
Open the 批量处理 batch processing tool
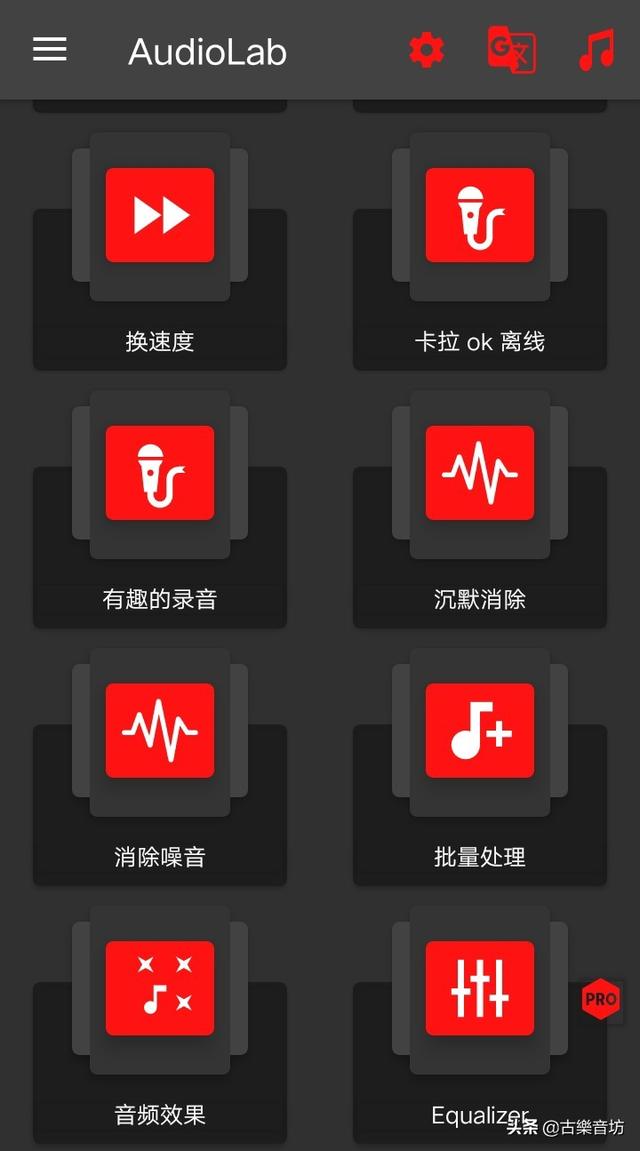480,732
